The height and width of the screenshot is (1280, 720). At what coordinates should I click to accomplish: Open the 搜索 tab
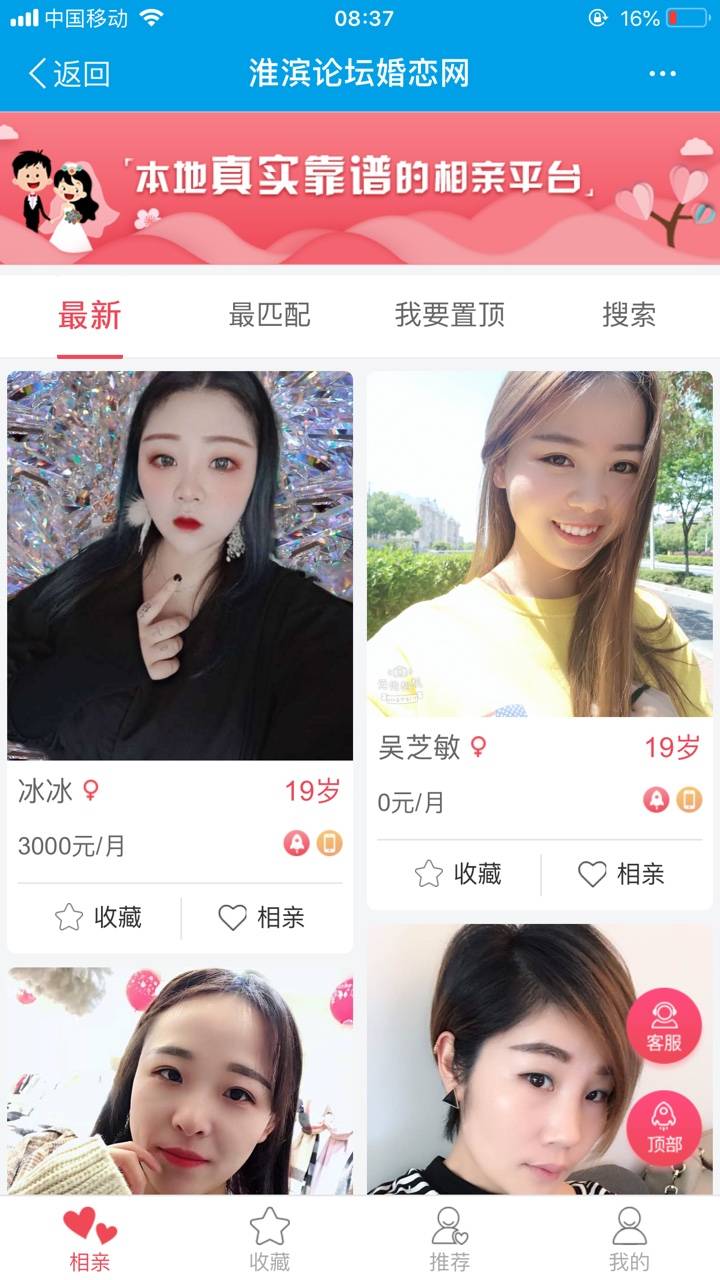coord(628,316)
